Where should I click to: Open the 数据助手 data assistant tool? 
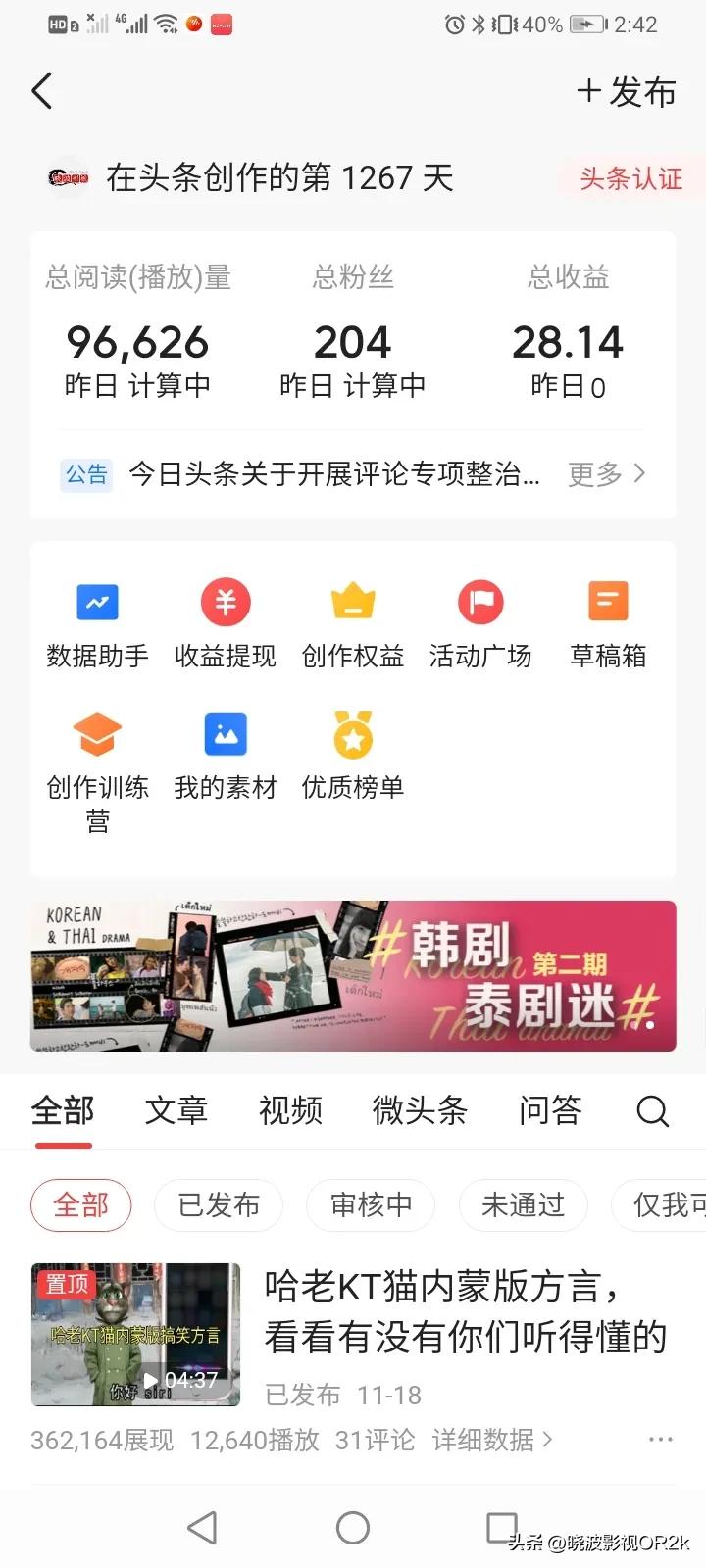point(97,622)
